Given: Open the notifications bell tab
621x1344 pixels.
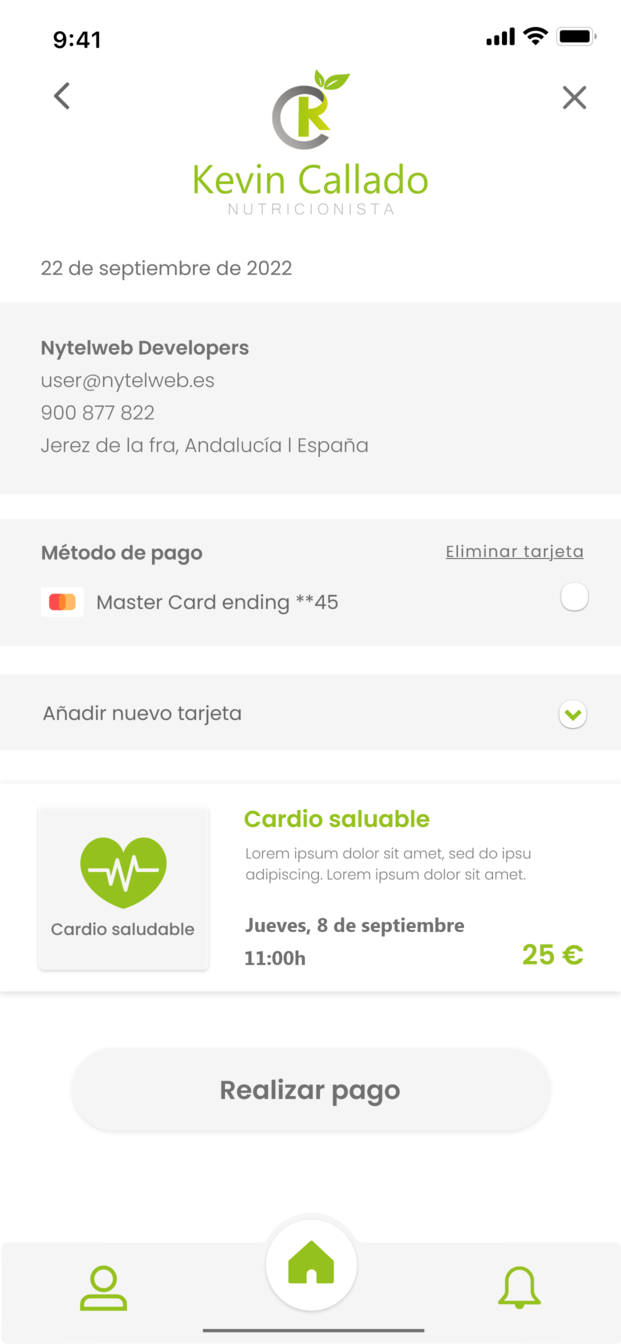Looking at the screenshot, I should coord(519,1288).
